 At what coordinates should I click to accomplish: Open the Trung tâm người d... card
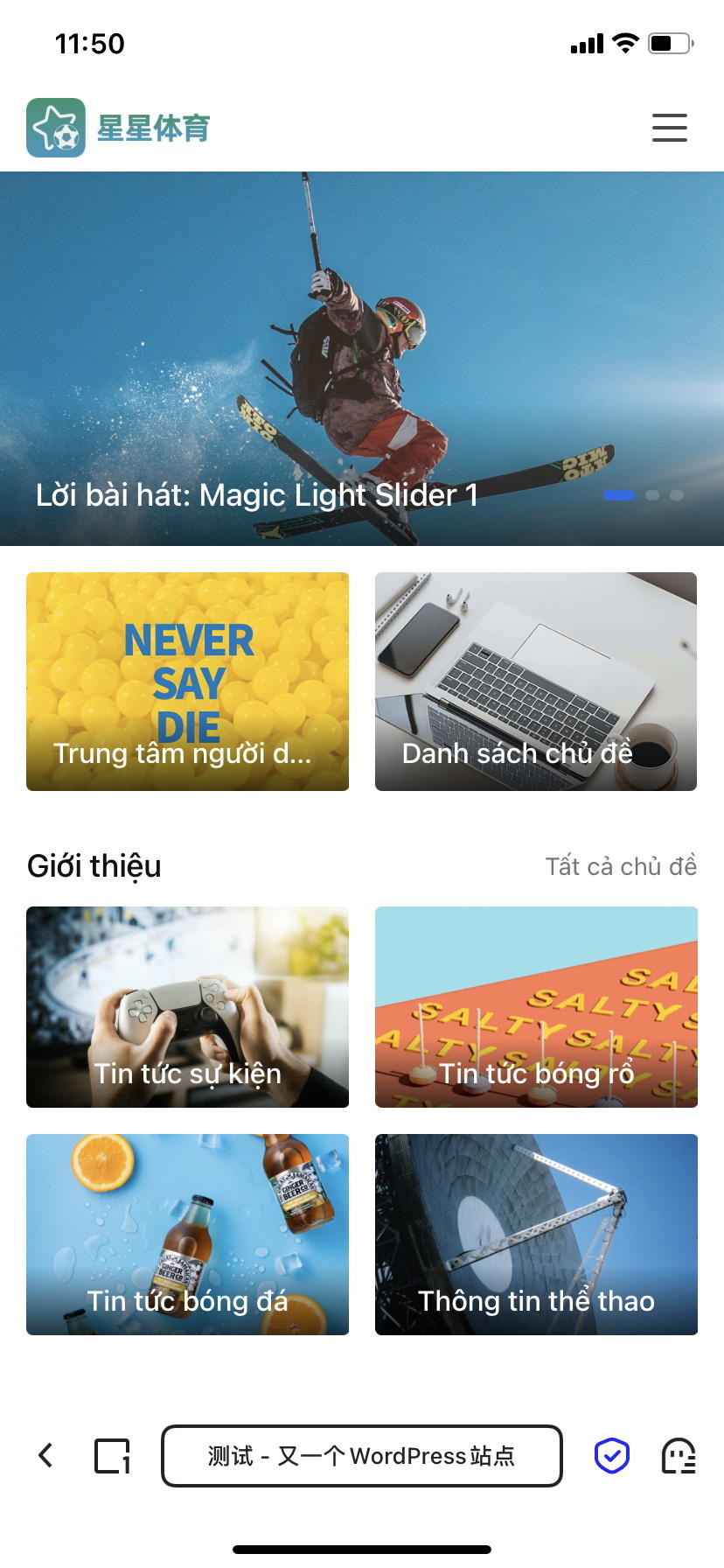[x=187, y=682]
